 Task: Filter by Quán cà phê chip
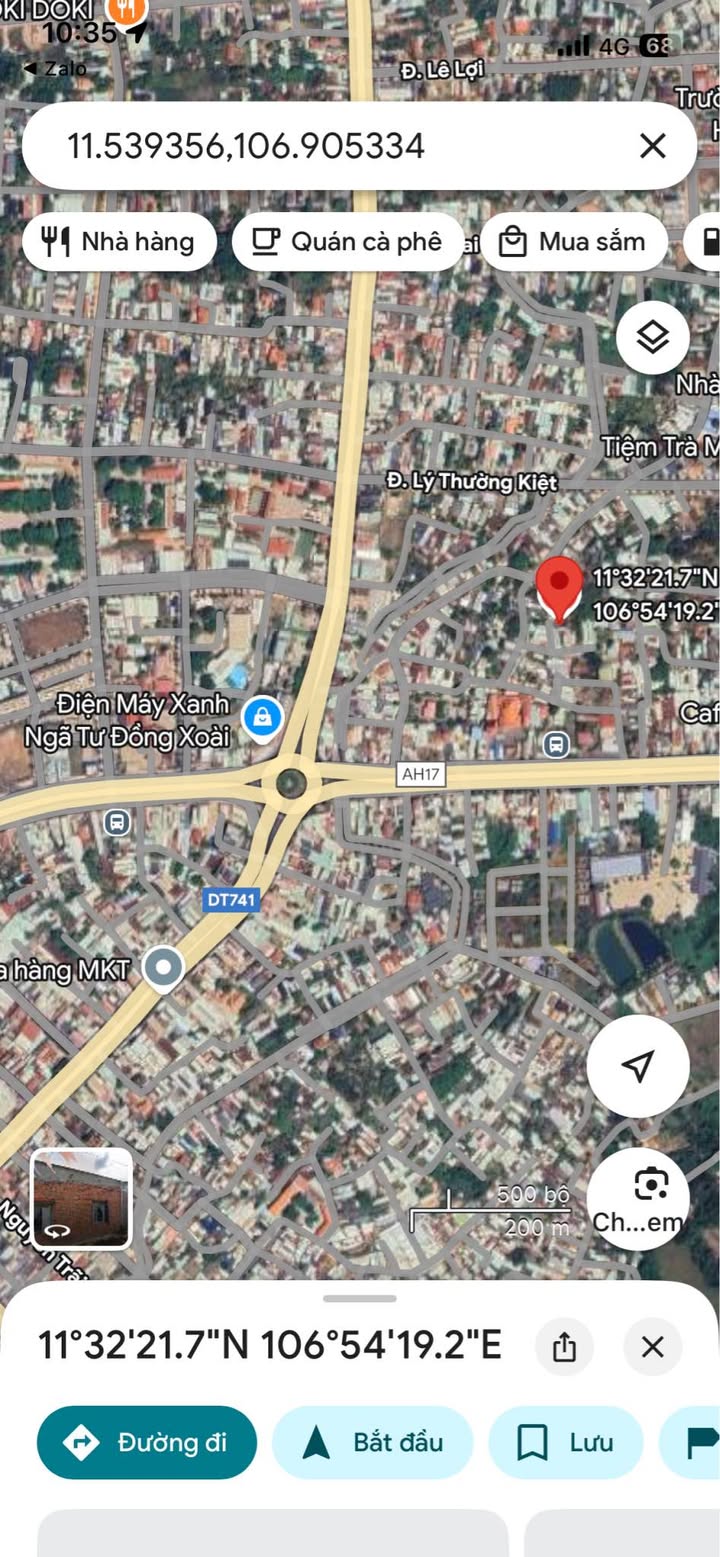pos(348,241)
